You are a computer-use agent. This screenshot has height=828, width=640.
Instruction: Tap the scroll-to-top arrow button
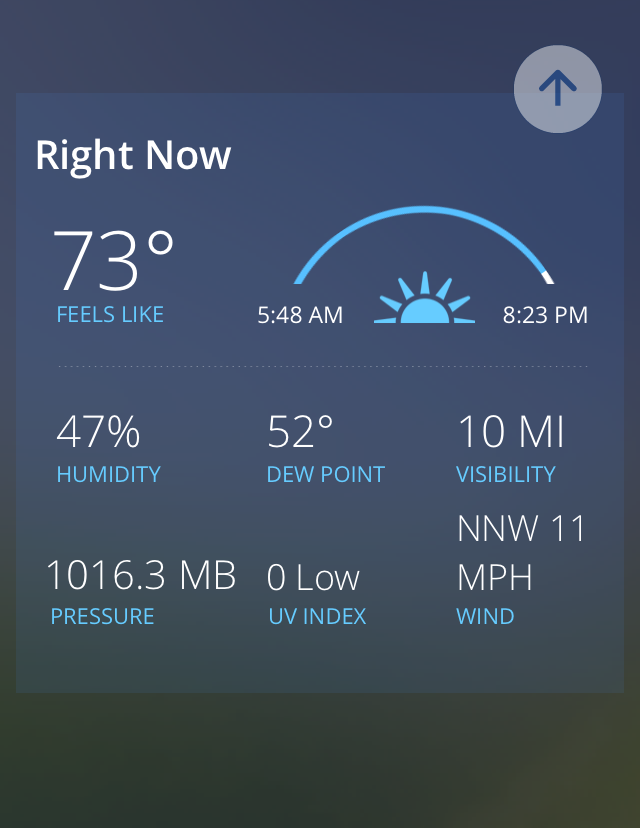tap(557, 89)
